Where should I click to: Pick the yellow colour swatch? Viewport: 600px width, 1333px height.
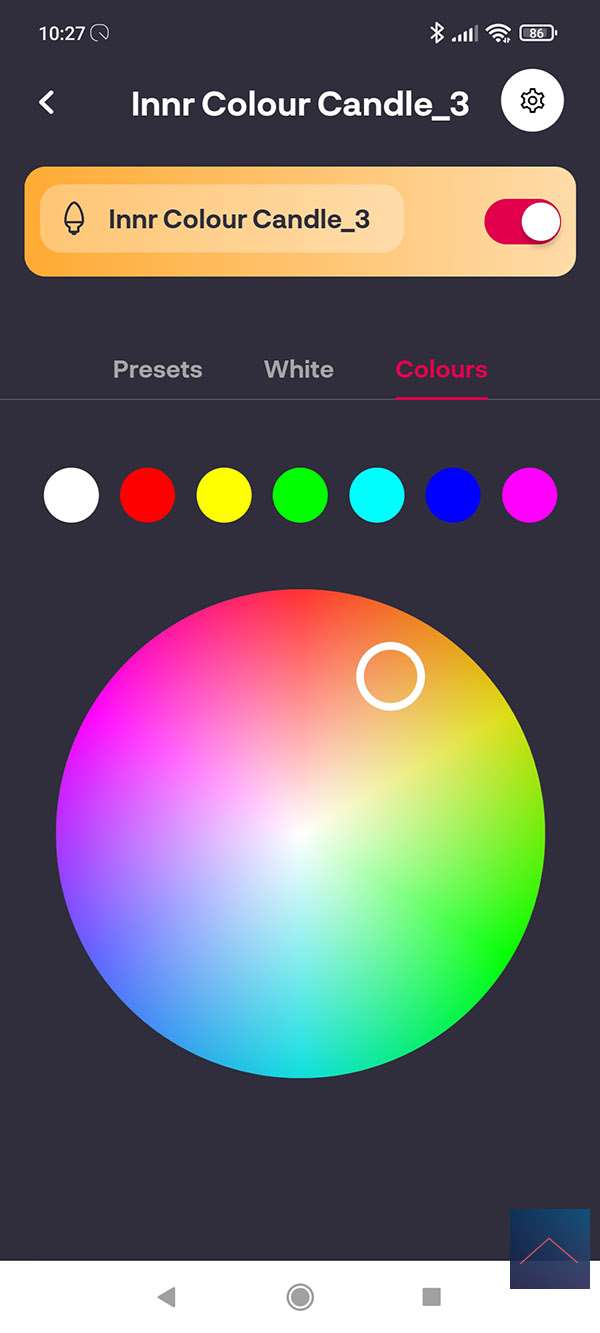click(x=224, y=495)
